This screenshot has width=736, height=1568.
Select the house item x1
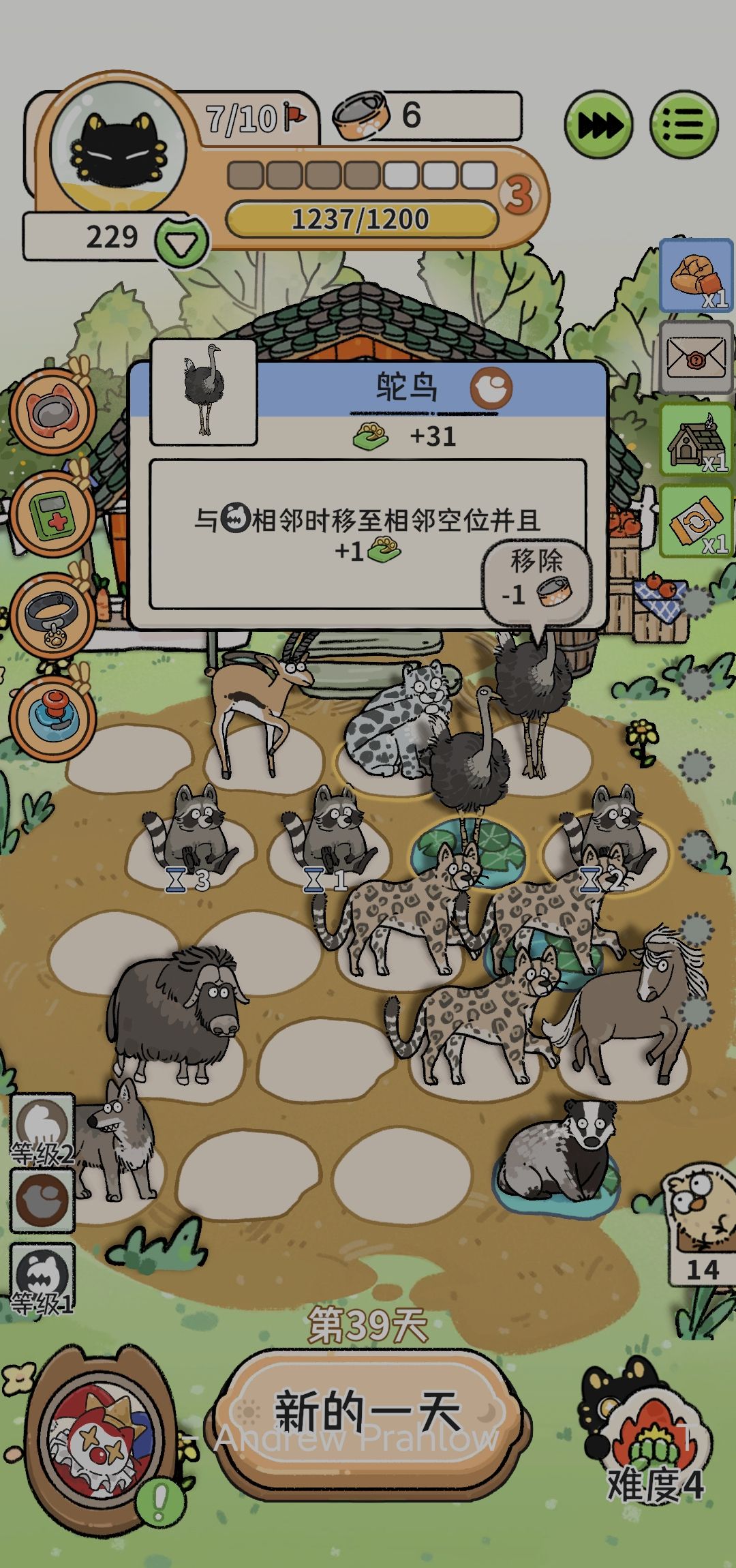[x=696, y=440]
